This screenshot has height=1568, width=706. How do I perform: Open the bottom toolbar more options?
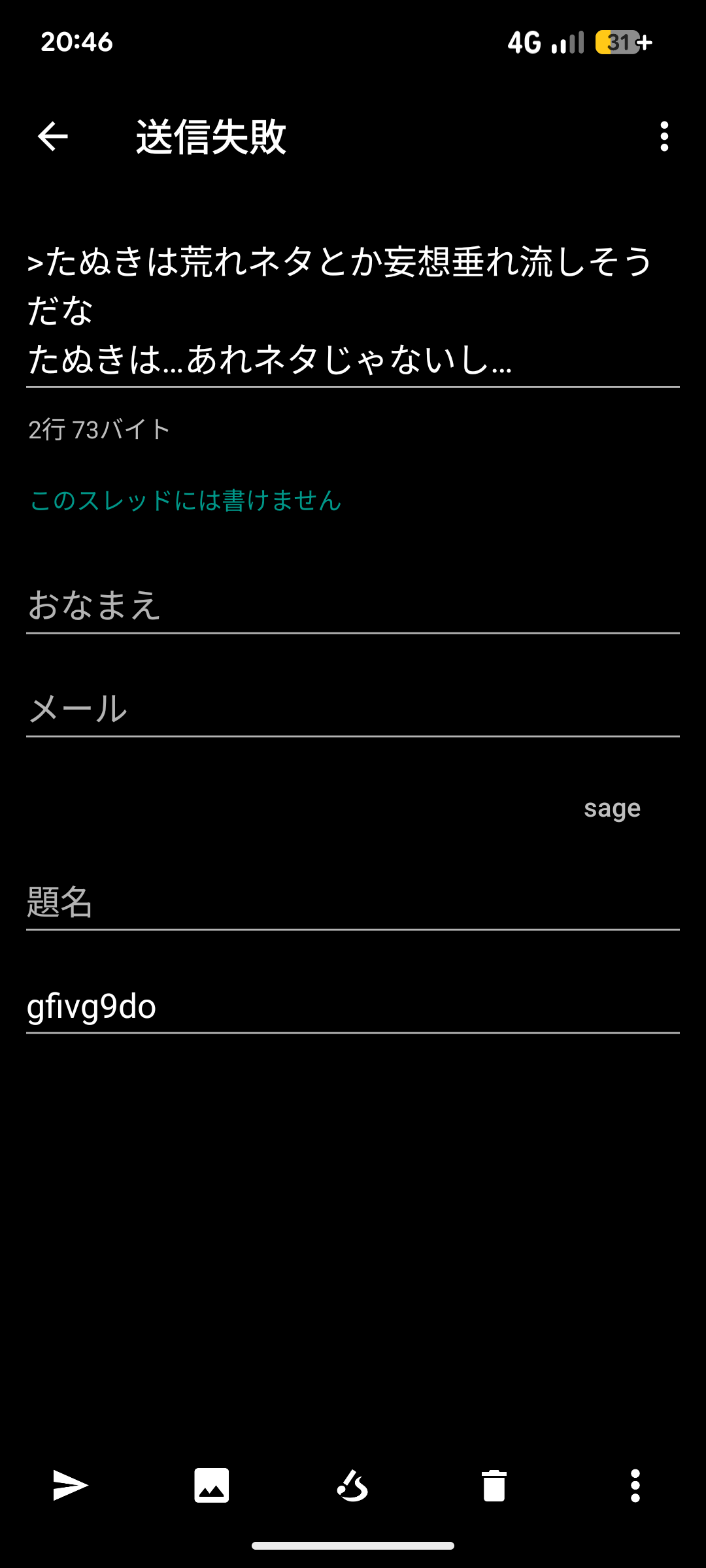coord(635,1486)
